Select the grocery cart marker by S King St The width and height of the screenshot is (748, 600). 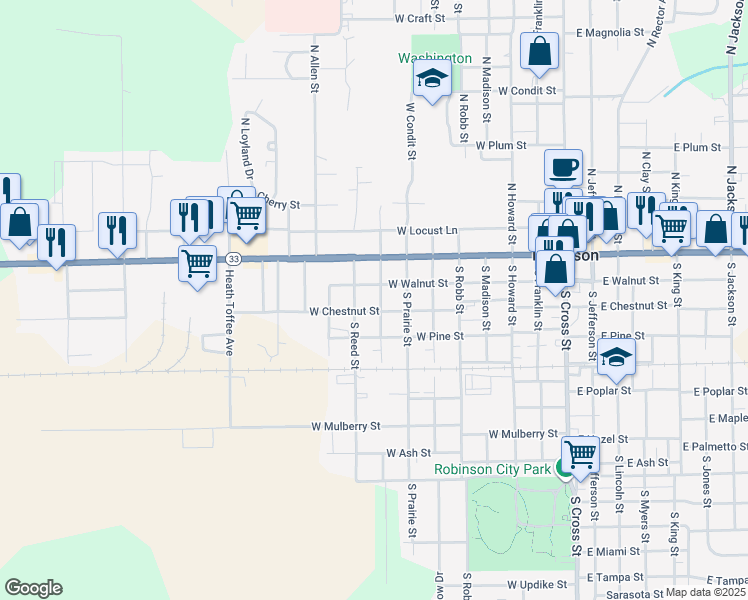pos(672,229)
